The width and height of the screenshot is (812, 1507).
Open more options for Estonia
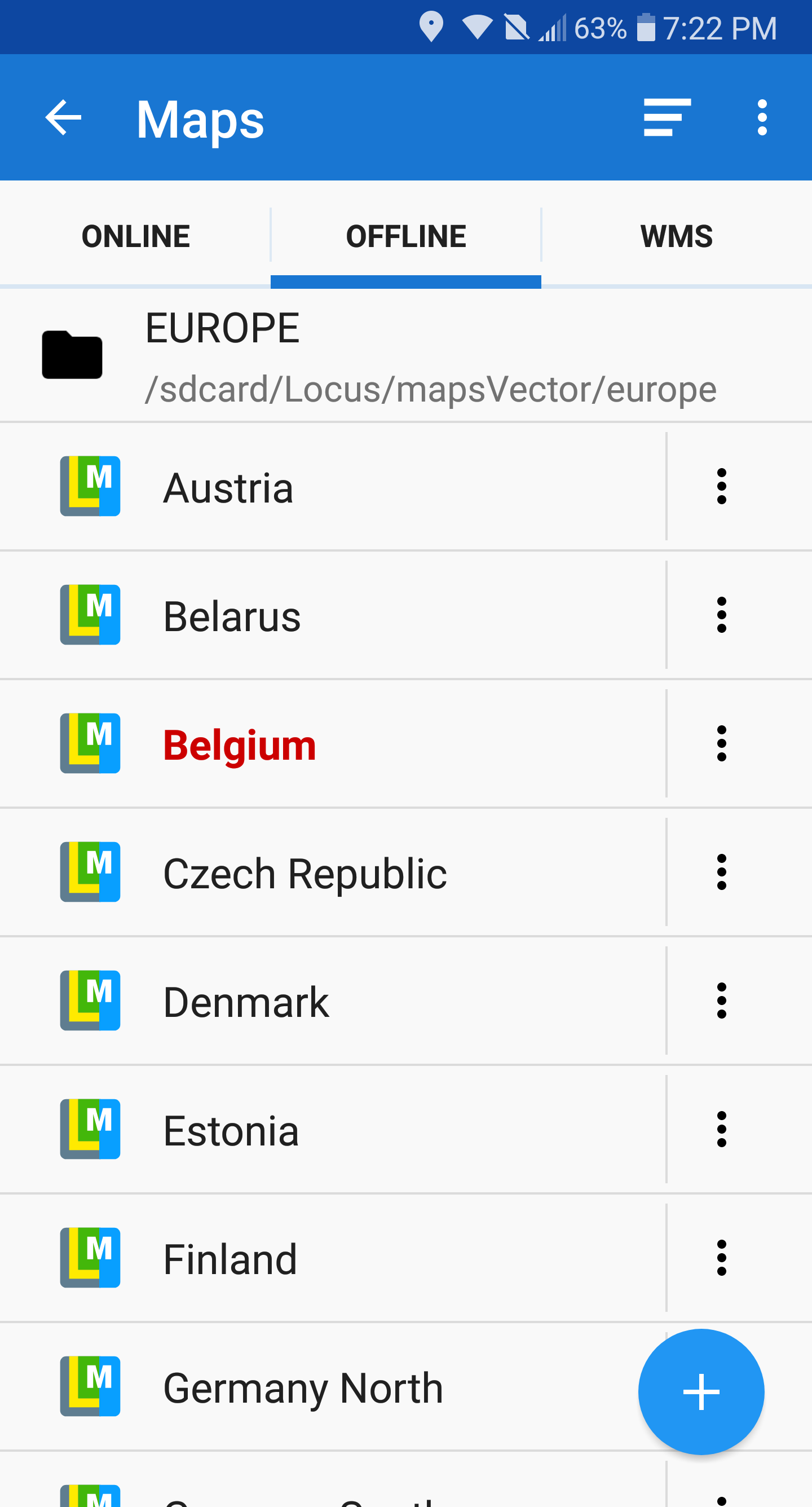point(721,1130)
